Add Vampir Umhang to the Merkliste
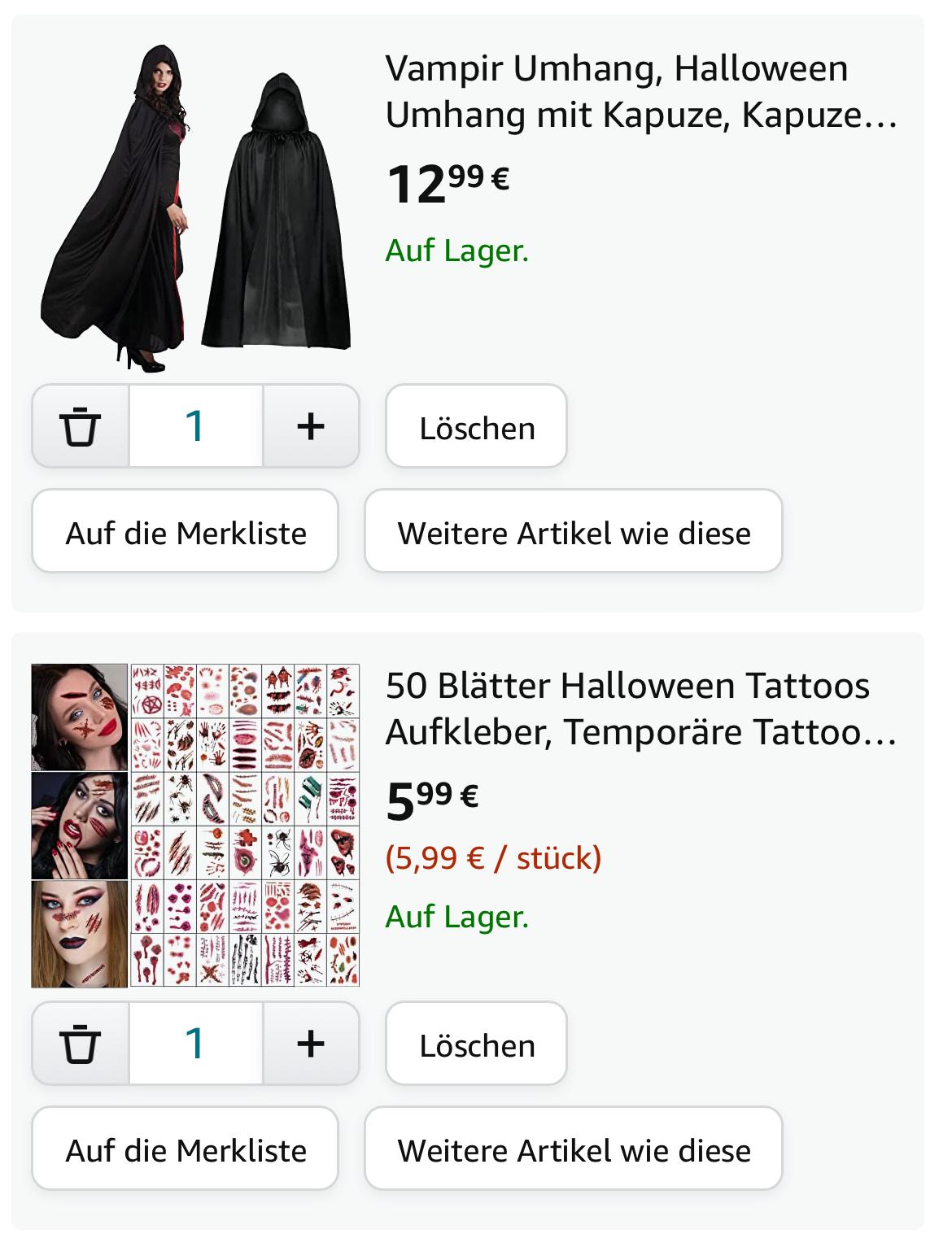 tap(185, 531)
